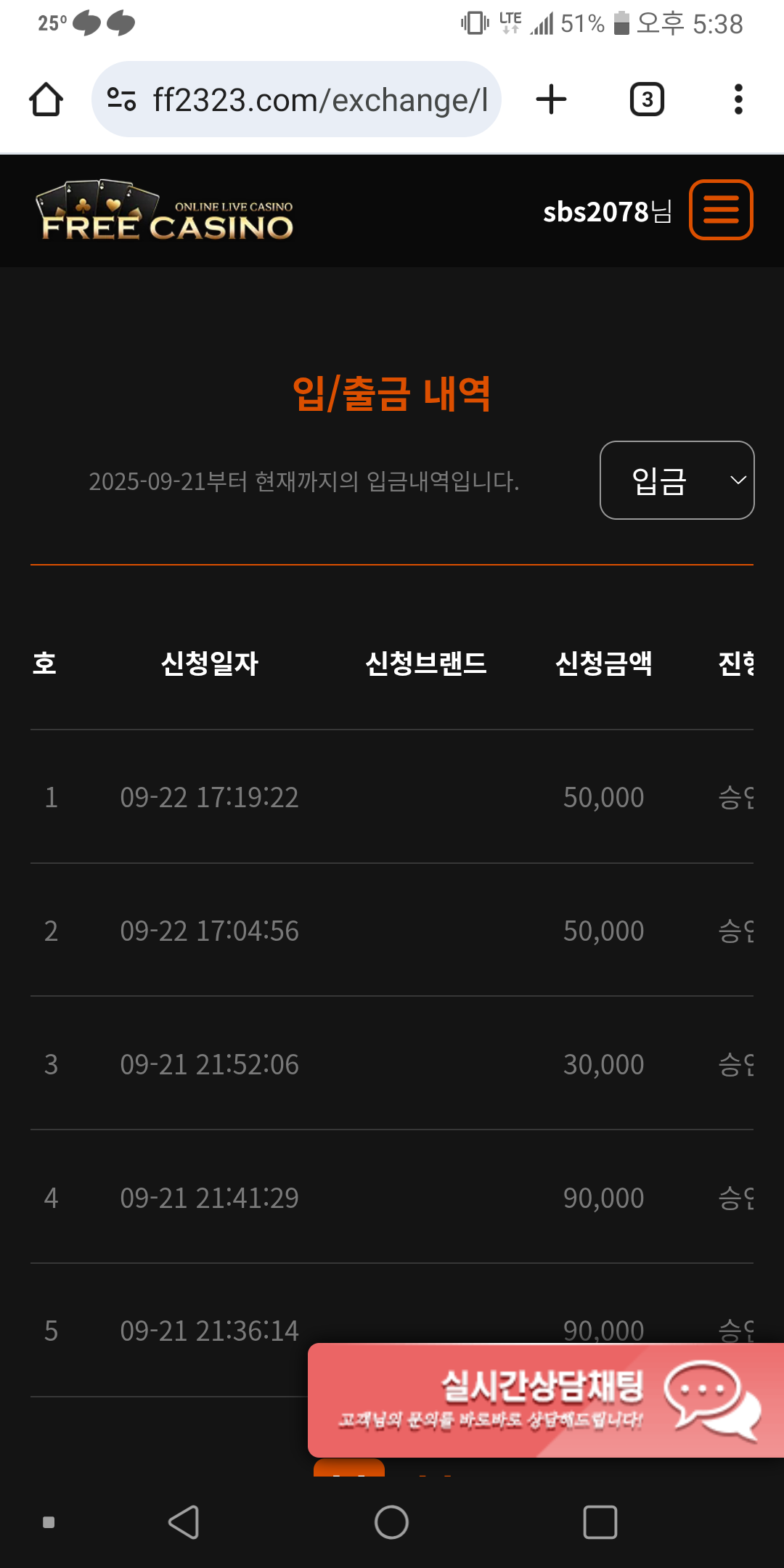This screenshot has height=1568, width=784.
Task: Open the browser overflow menu
Action: click(x=738, y=99)
